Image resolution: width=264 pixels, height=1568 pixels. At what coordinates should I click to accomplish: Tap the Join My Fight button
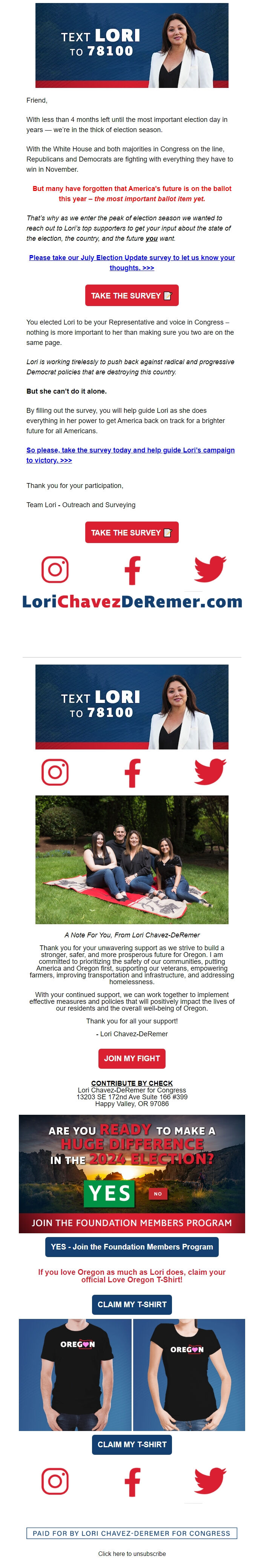coord(131,1058)
